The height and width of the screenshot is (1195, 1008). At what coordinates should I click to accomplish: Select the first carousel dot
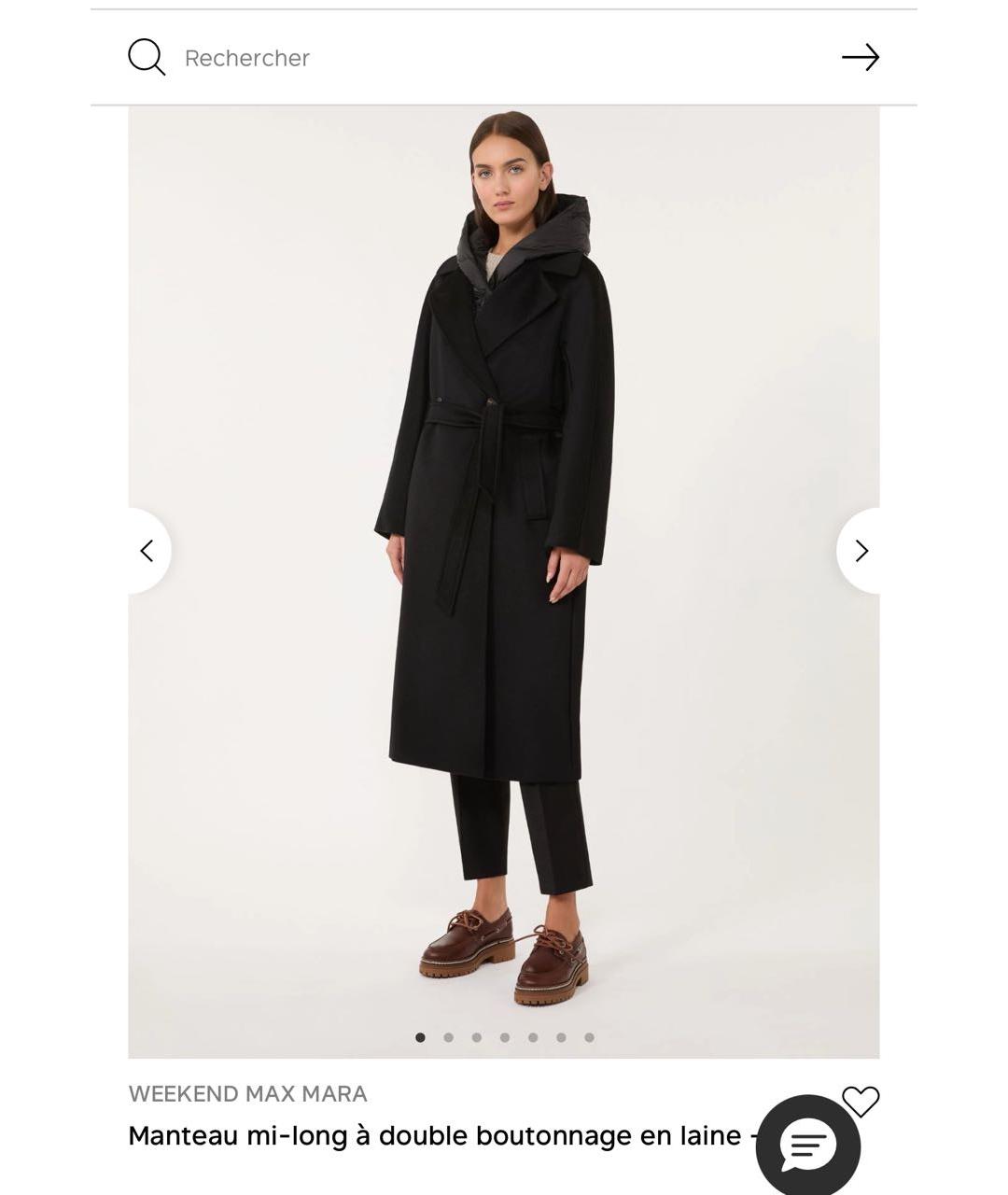click(x=421, y=1036)
